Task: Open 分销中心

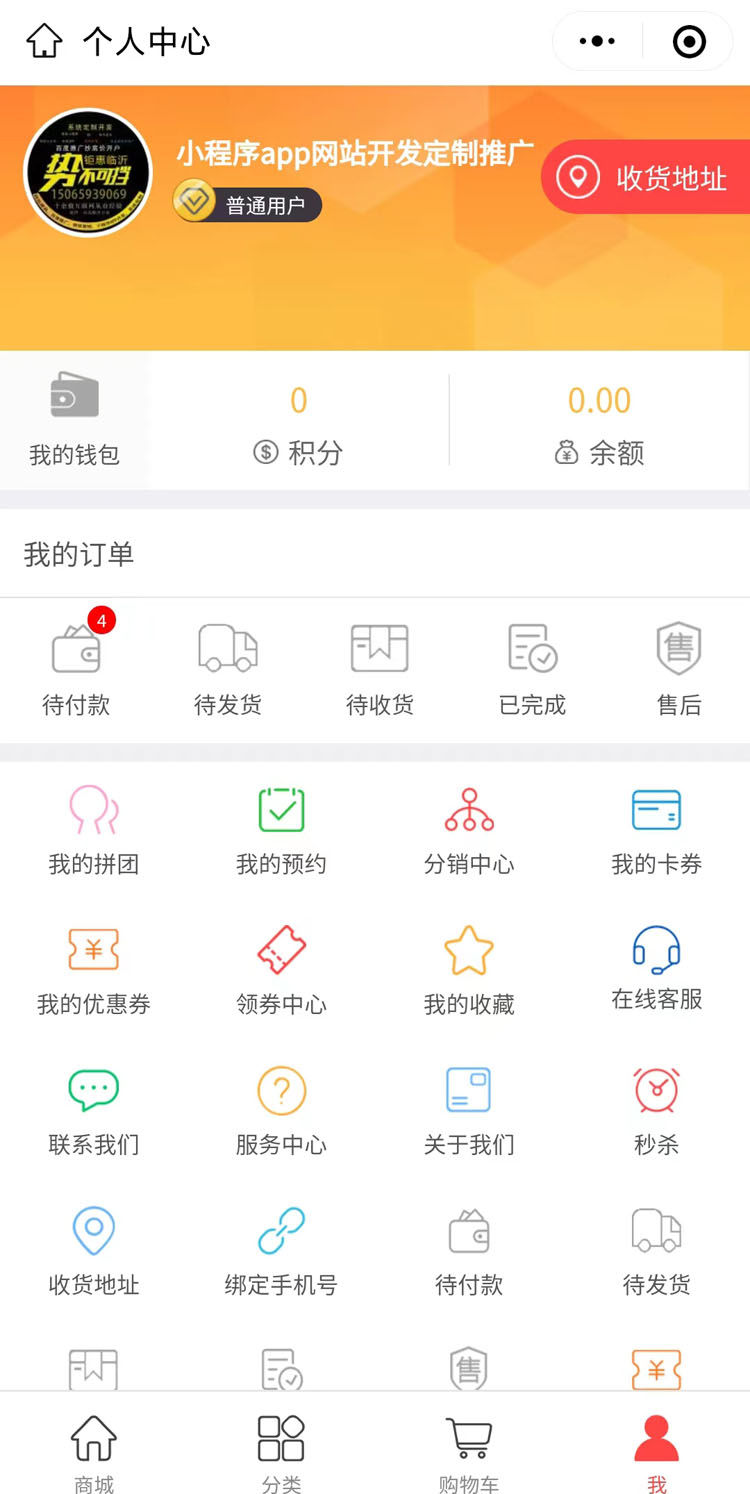Action: click(x=469, y=830)
